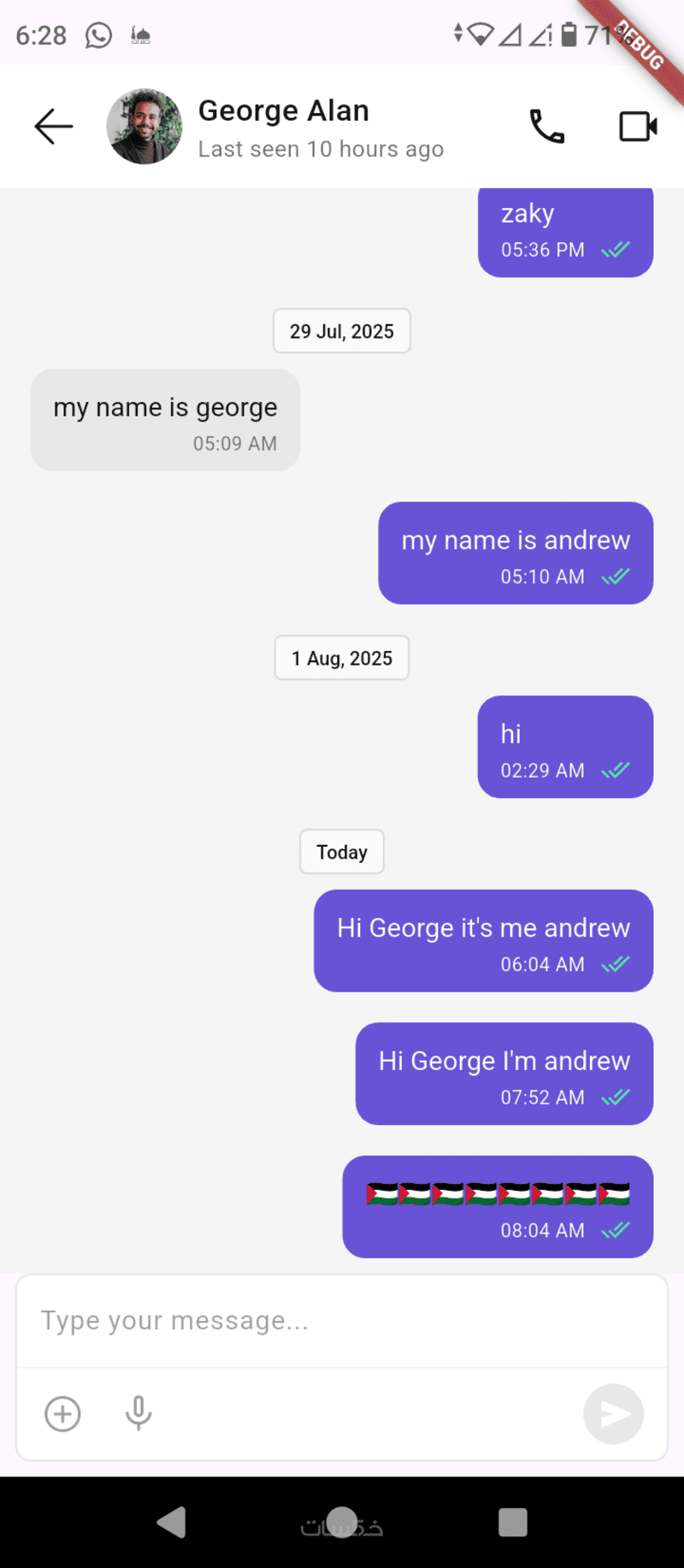The image size is (684, 1568).
Task: Tap the send message button
Action: [x=613, y=1414]
